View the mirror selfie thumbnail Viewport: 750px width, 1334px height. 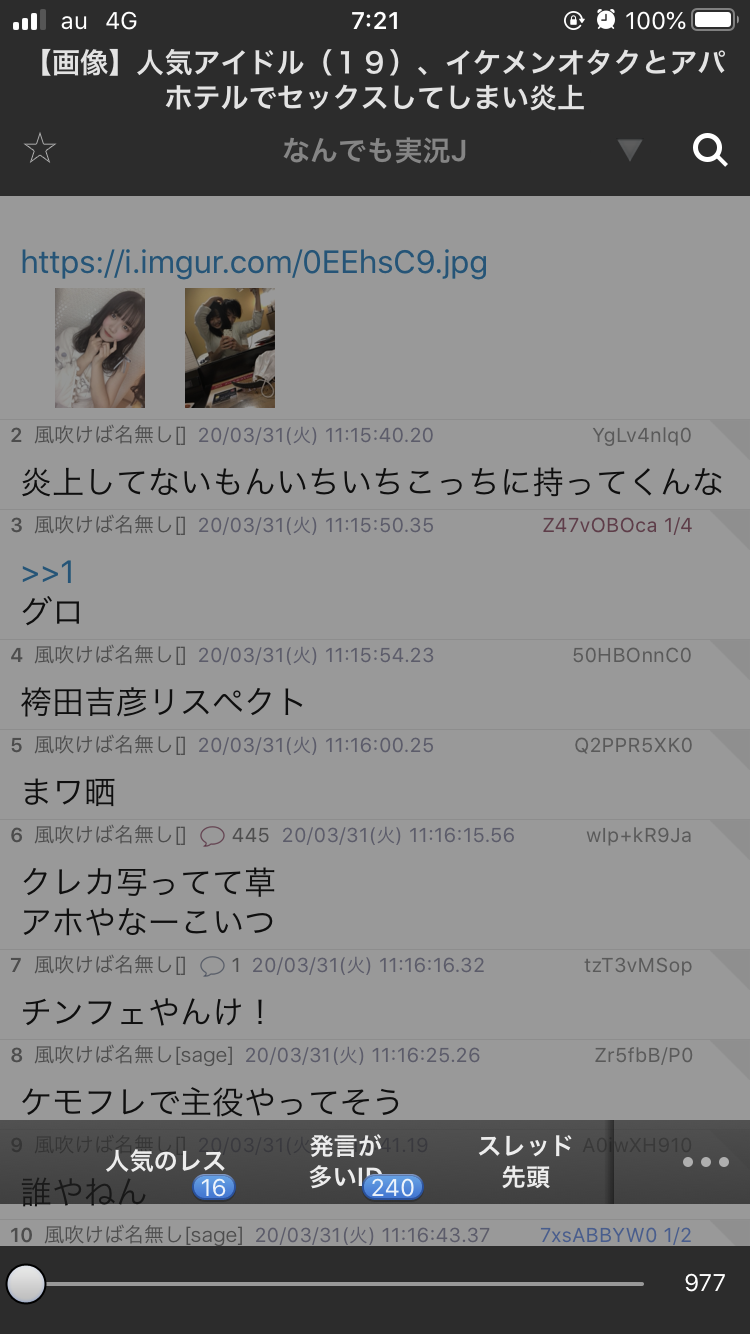point(230,348)
